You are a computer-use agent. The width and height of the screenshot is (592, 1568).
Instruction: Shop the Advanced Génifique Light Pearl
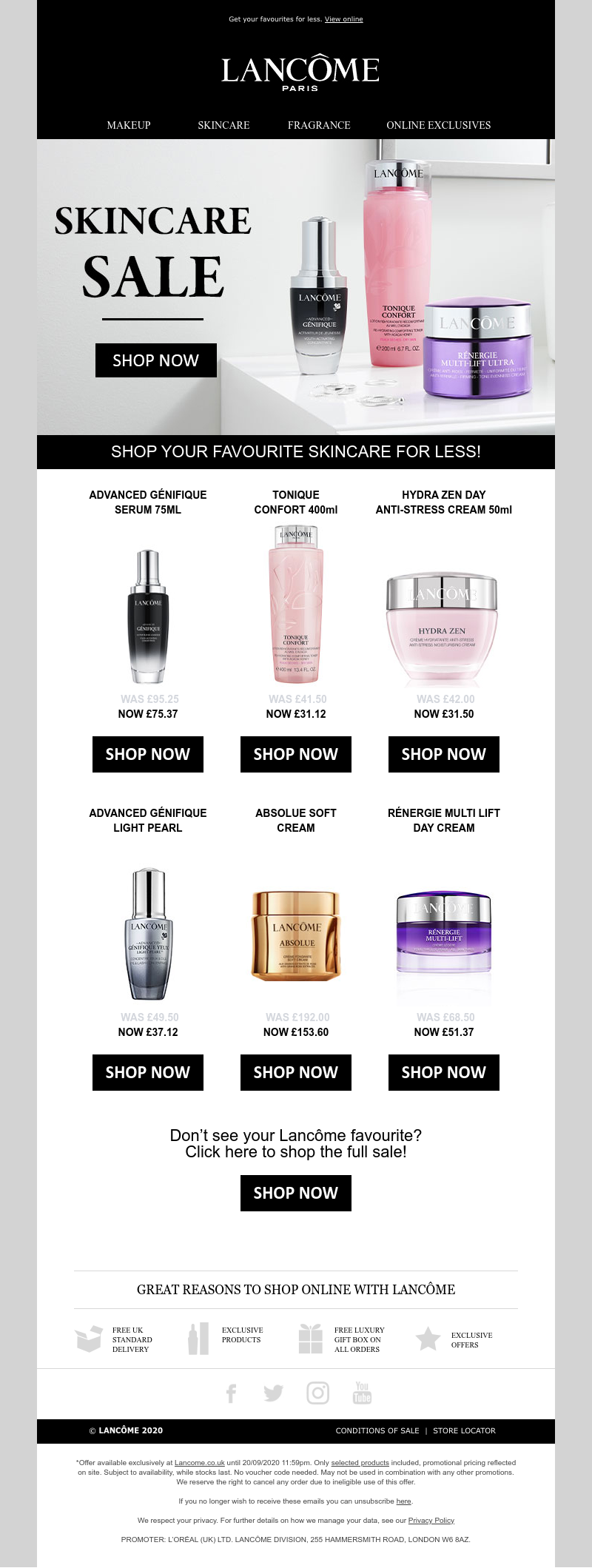pyautogui.click(x=148, y=1072)
